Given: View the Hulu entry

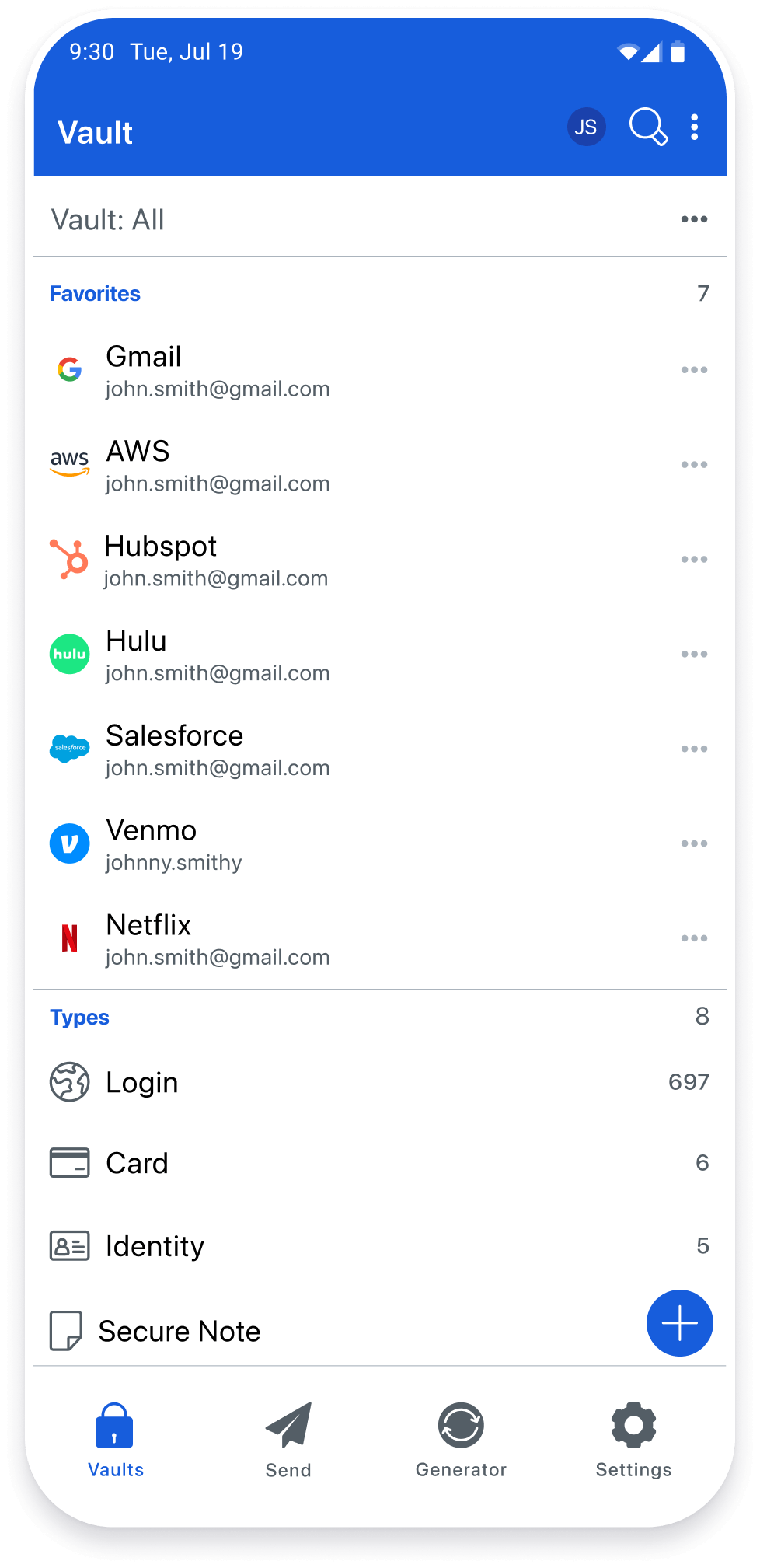Looking at the screenshot, I should coord(218,655).
